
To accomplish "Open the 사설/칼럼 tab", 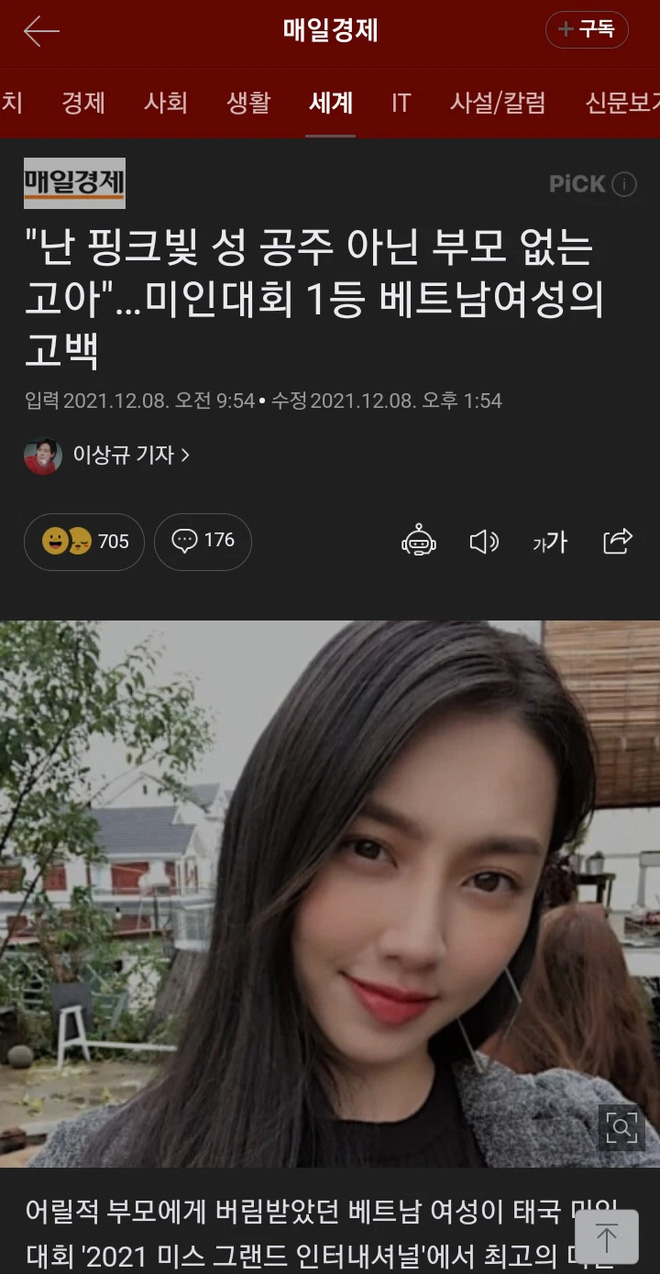I will coord(498,102).
